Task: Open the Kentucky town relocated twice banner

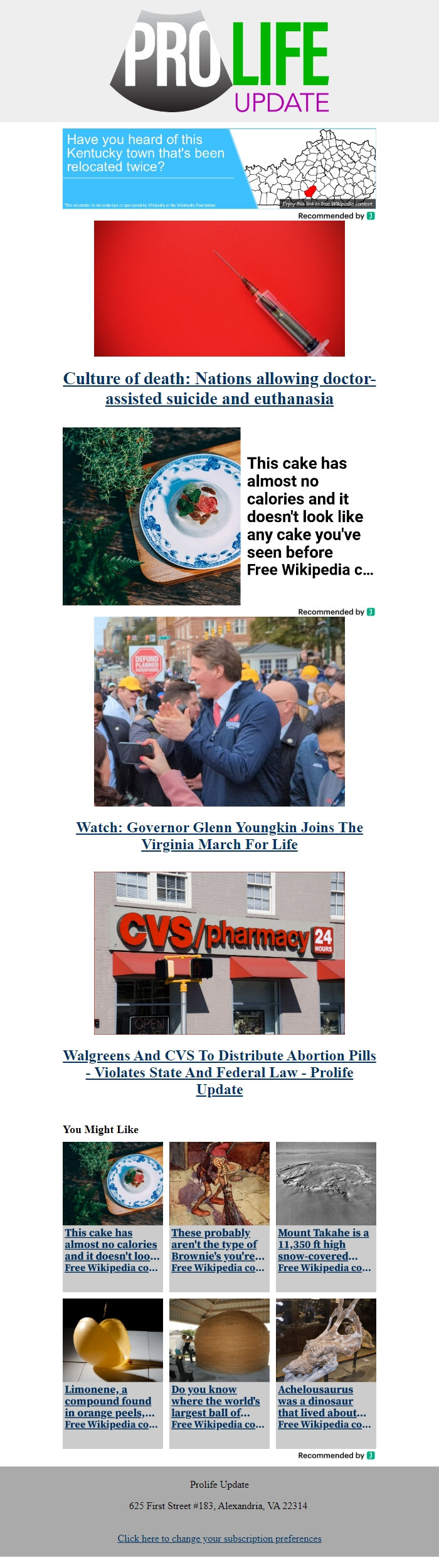Action: click(219, 168)
